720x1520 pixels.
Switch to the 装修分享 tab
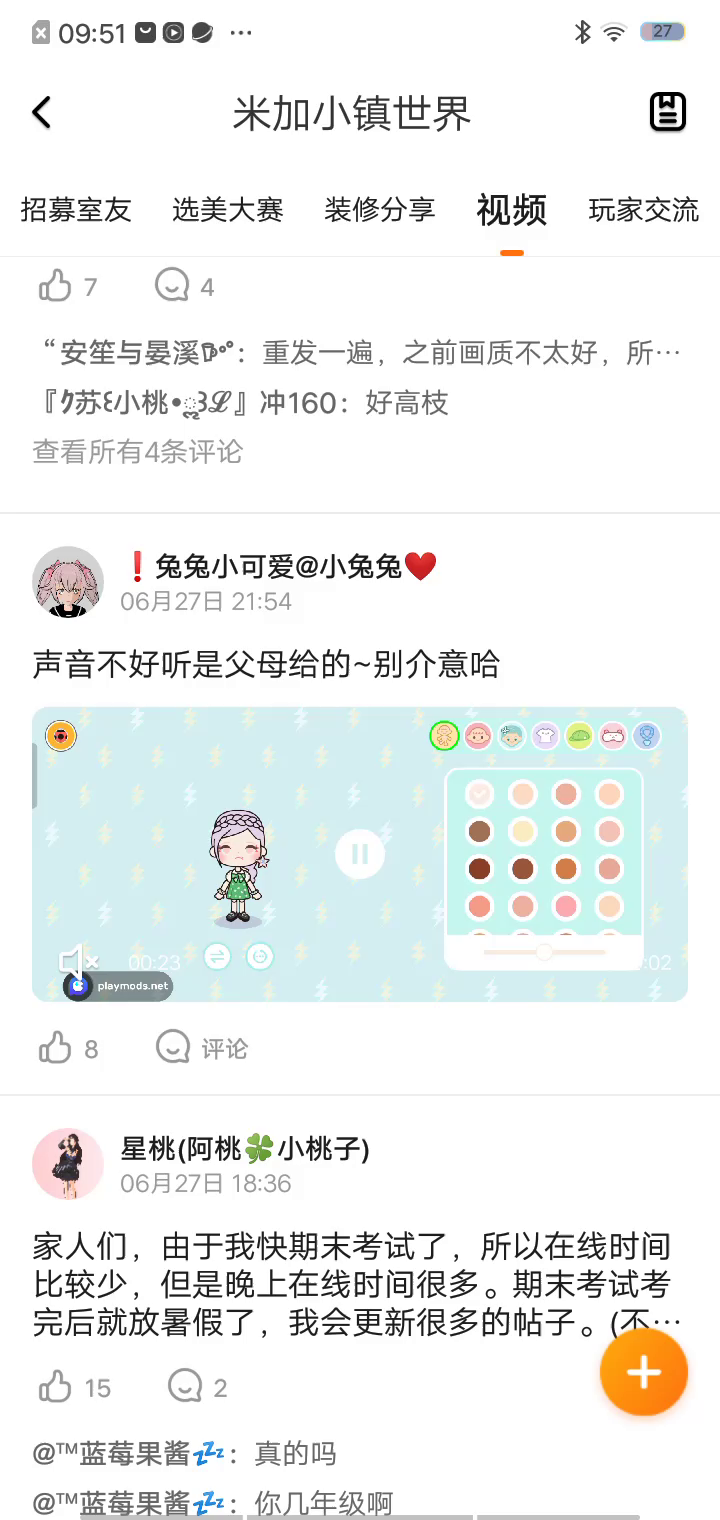tap(380, 210)
